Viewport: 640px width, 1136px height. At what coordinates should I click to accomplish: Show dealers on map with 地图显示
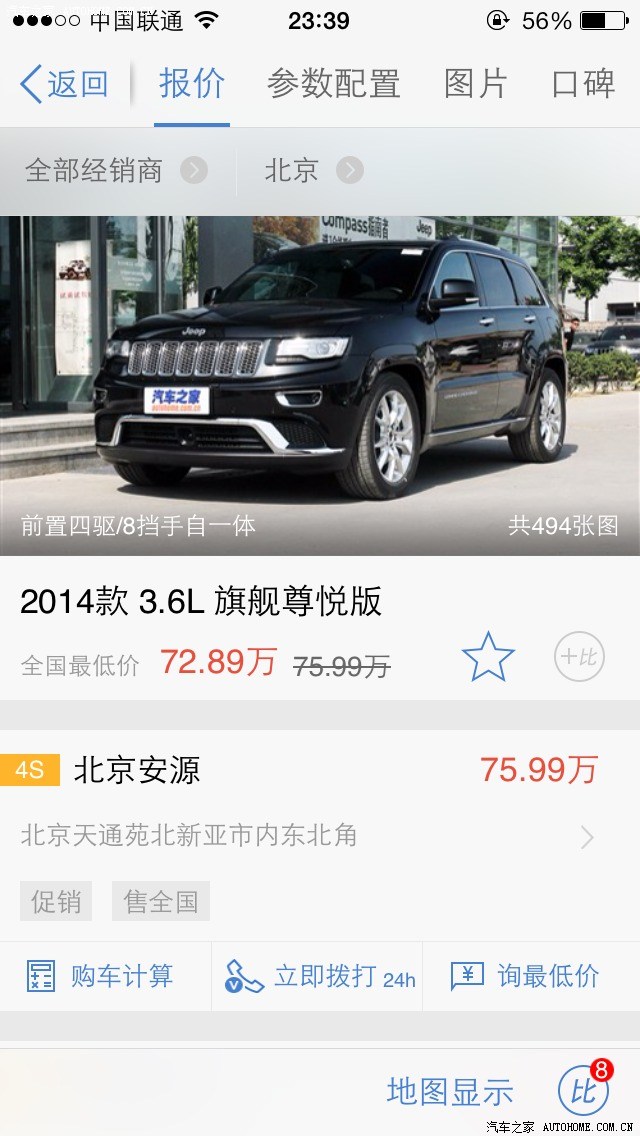450,1091
